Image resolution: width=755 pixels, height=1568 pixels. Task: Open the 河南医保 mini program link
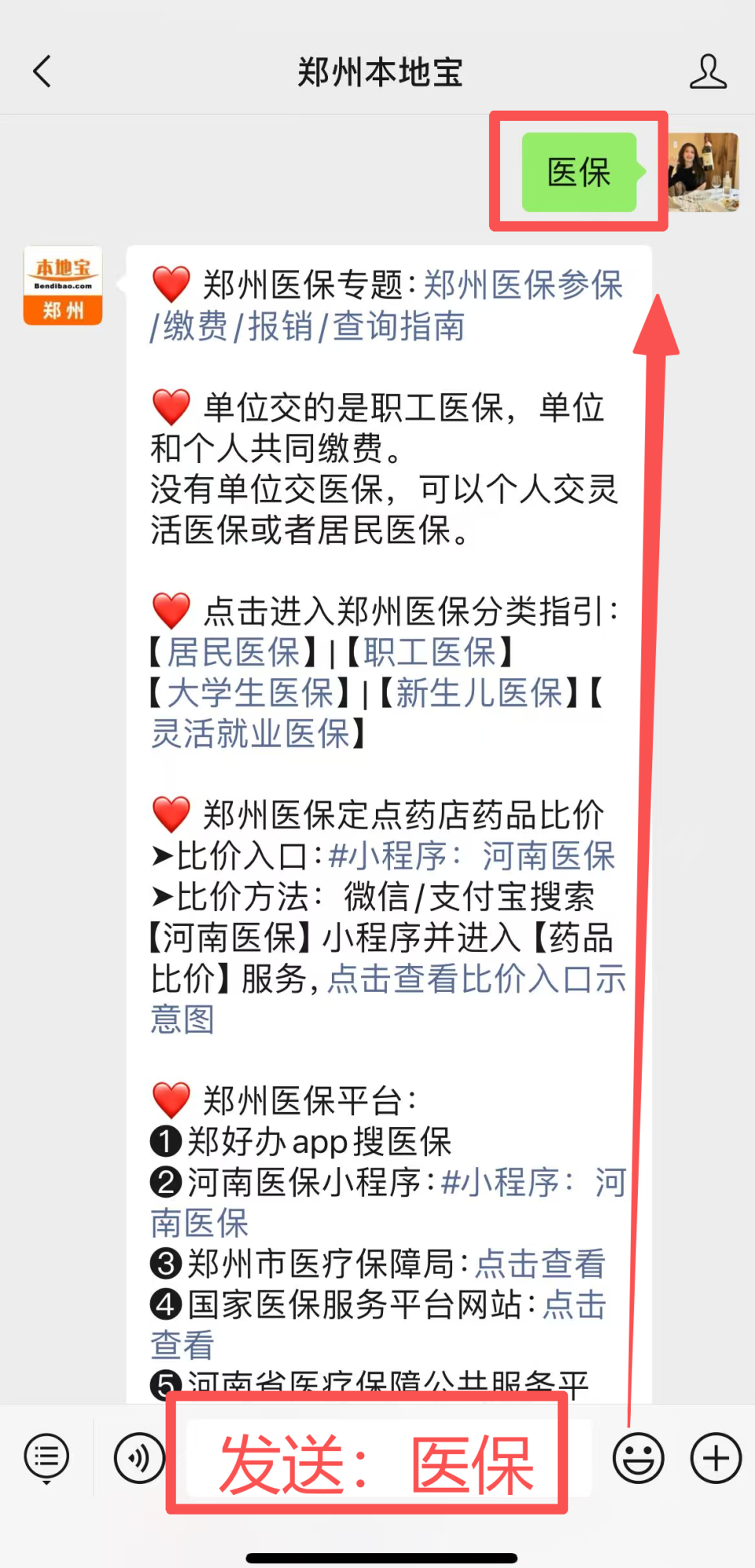coord(472,857)
